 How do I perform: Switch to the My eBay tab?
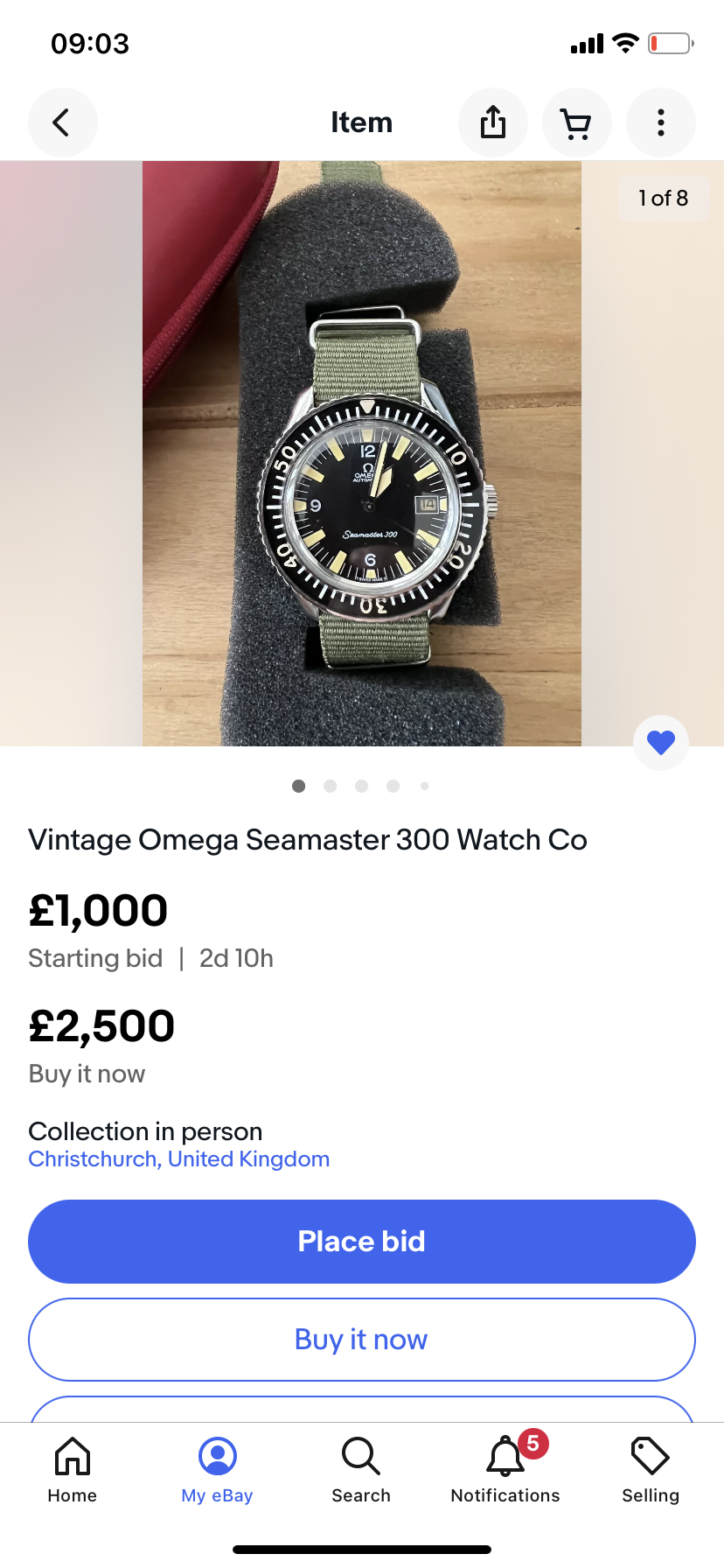[x=218, y=1470]
